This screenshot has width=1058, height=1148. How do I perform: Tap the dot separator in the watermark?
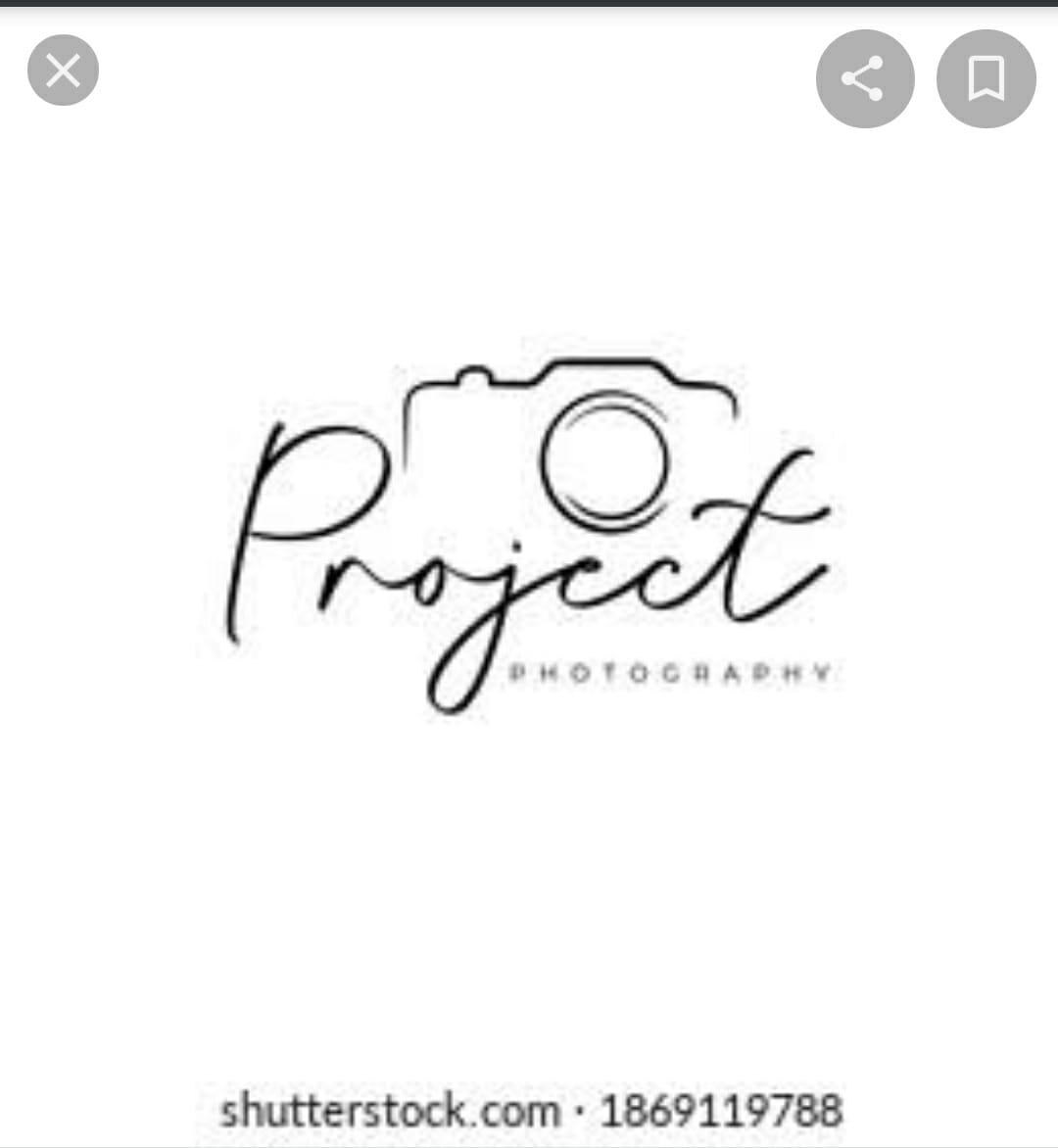581,1110
